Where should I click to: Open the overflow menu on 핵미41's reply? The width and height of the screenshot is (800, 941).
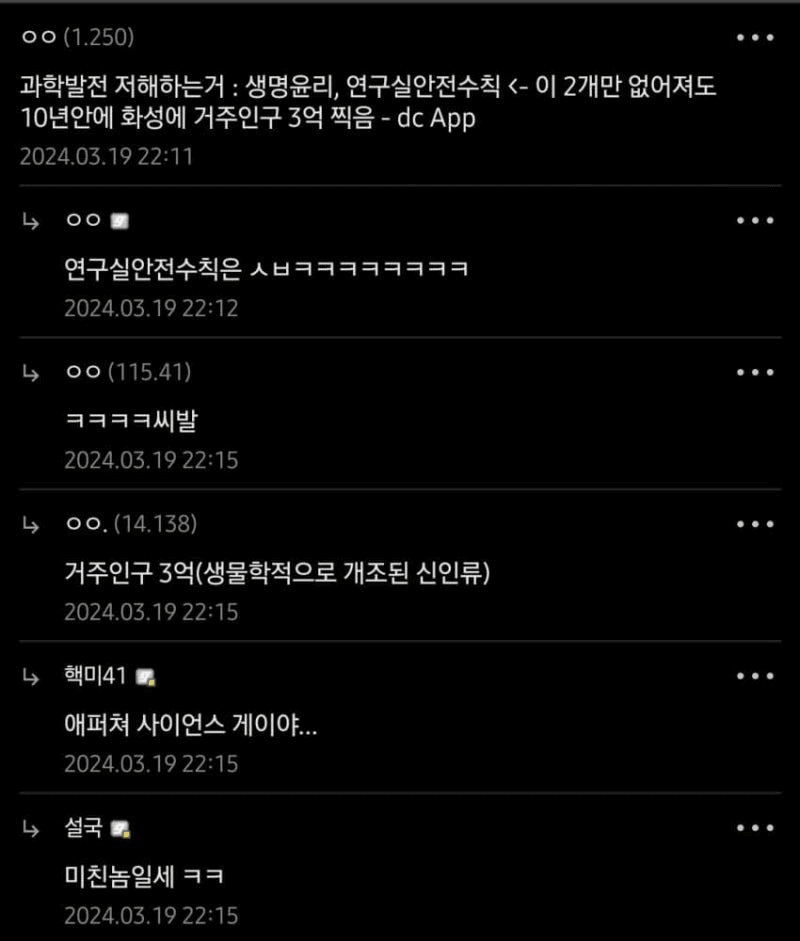pos(755,676)
